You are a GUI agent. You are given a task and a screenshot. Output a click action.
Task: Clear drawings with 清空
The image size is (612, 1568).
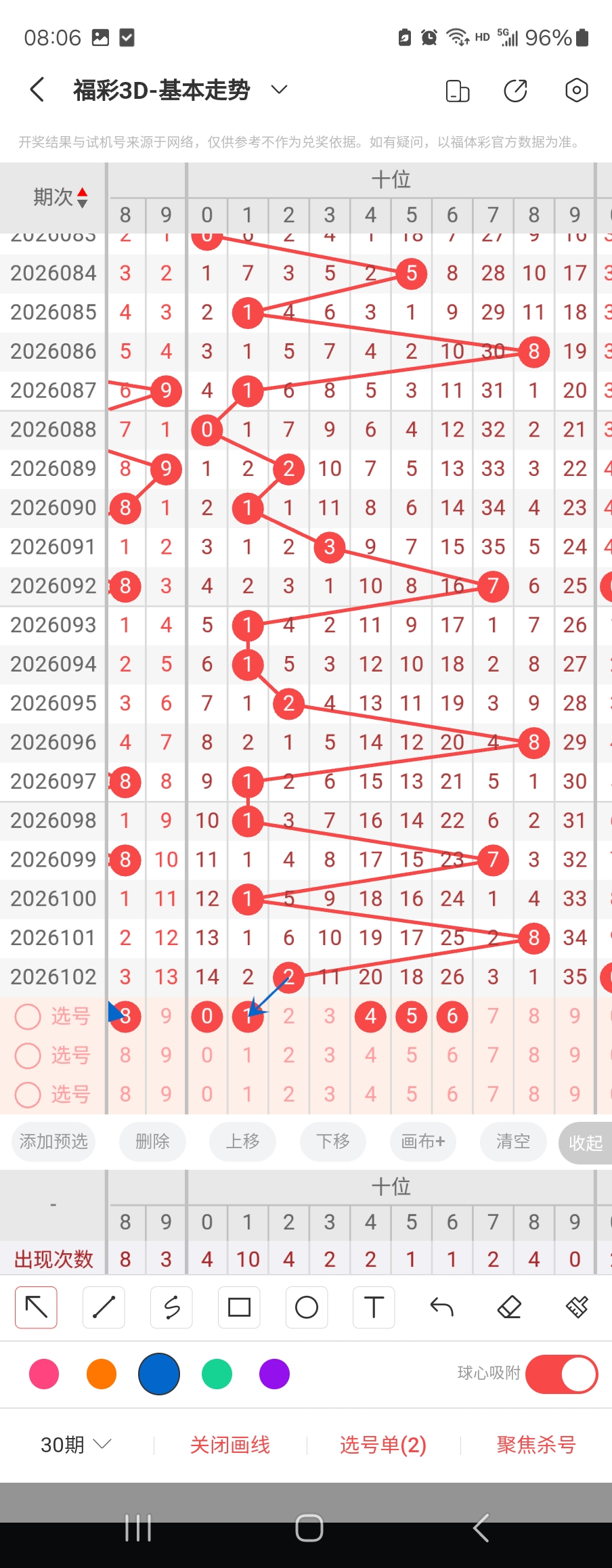[513, 1141]
